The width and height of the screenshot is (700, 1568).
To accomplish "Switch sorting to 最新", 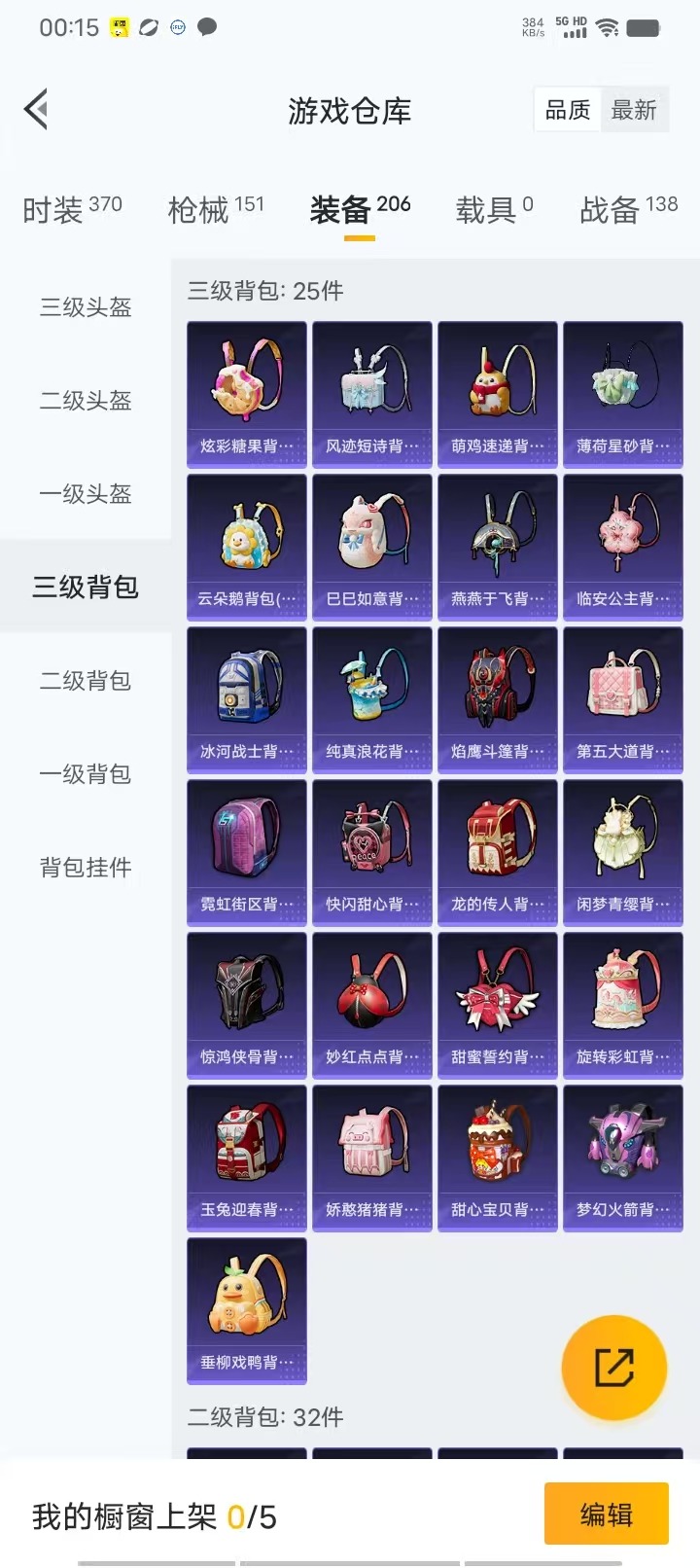I will click(635, 110).
